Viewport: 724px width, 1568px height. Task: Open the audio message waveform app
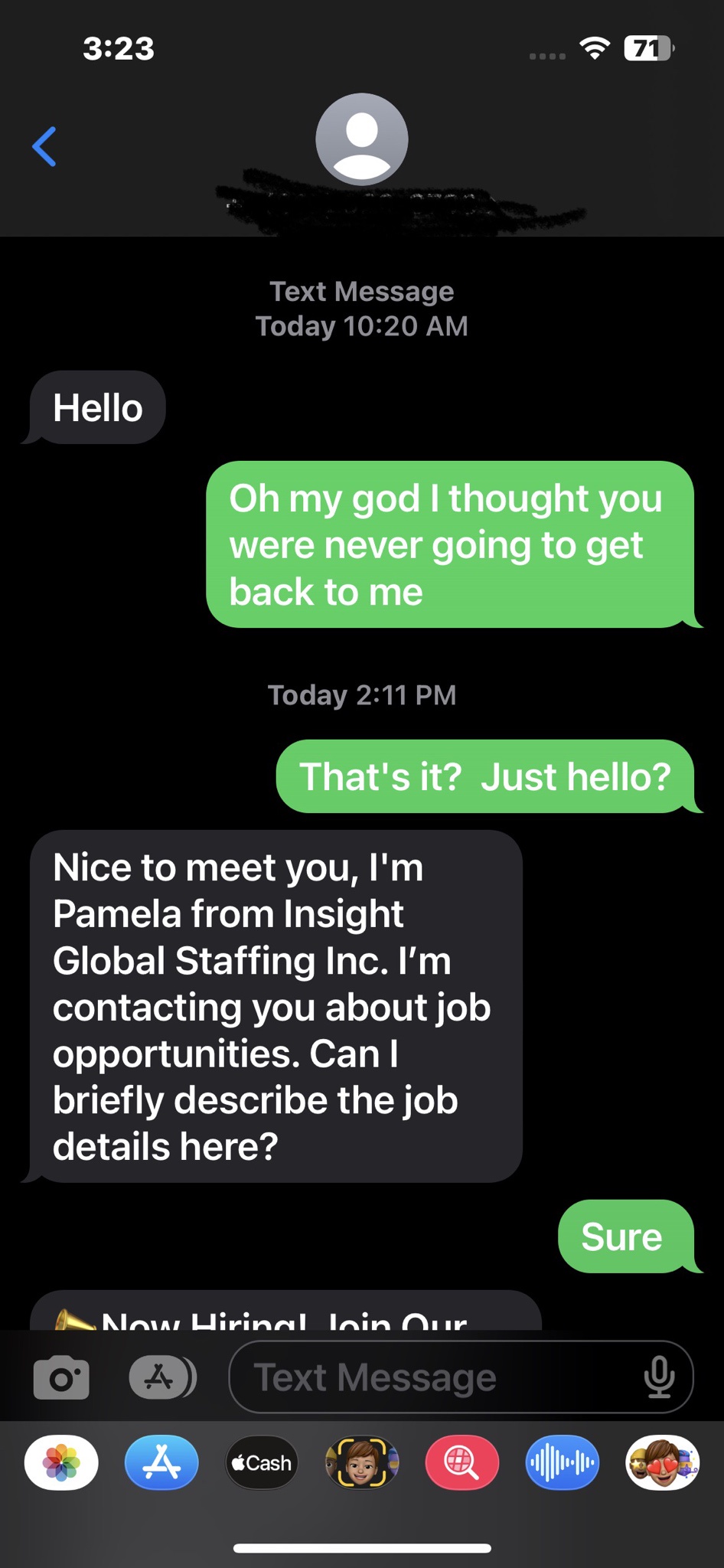[562, 1462]
